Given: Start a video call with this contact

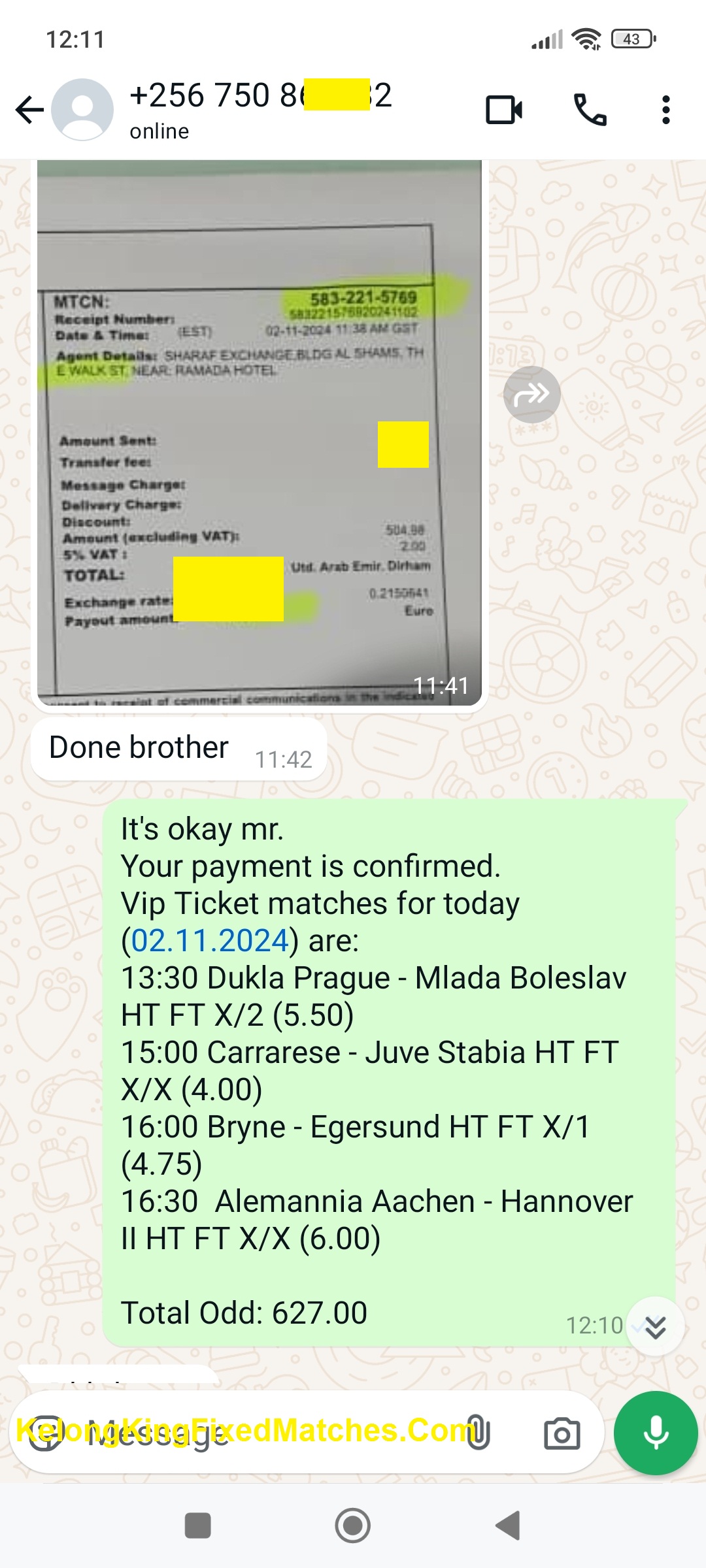Looking at the screenshot, I should 504,110.
